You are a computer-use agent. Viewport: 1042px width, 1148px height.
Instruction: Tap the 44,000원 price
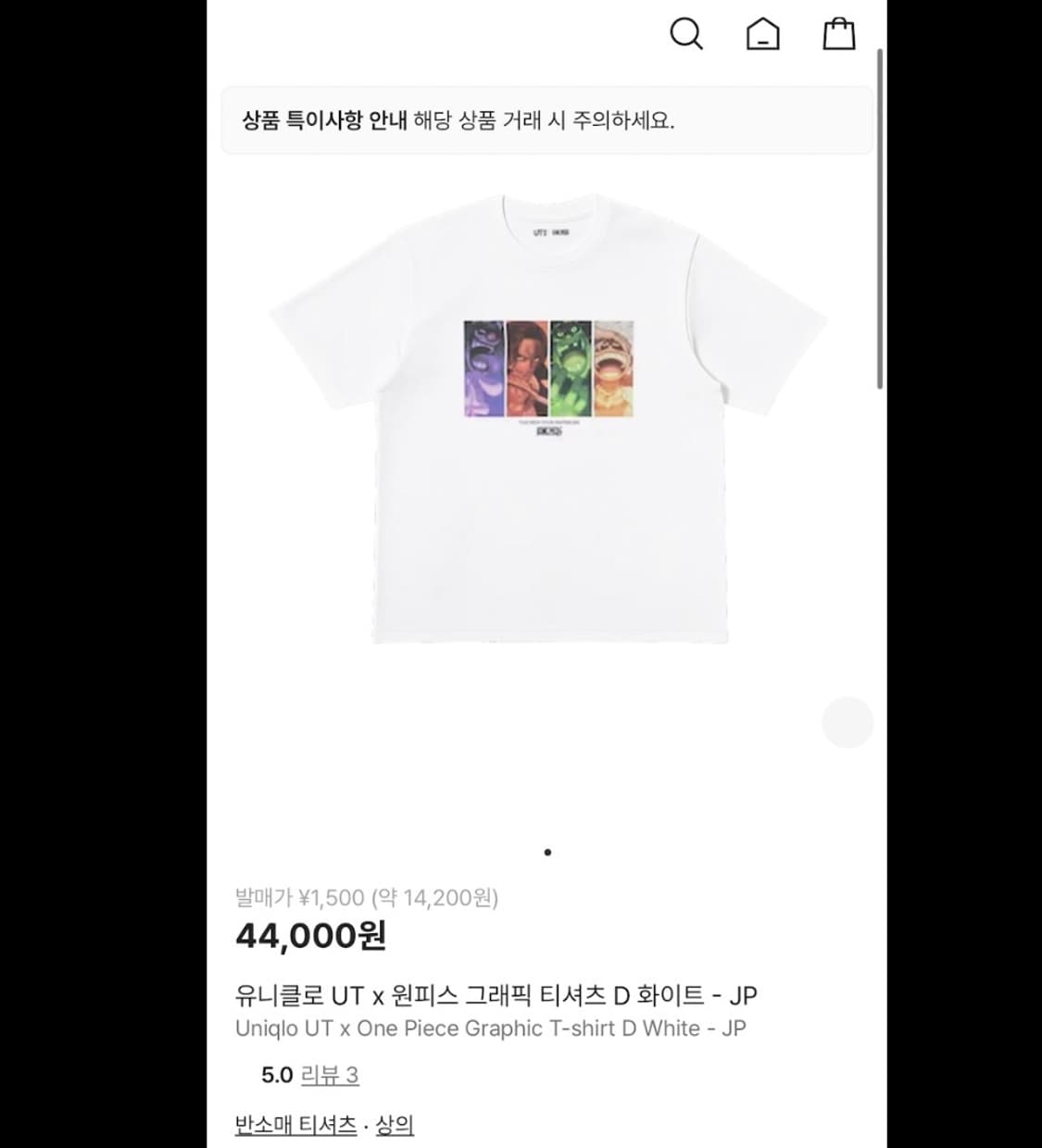tap(310, 936)
